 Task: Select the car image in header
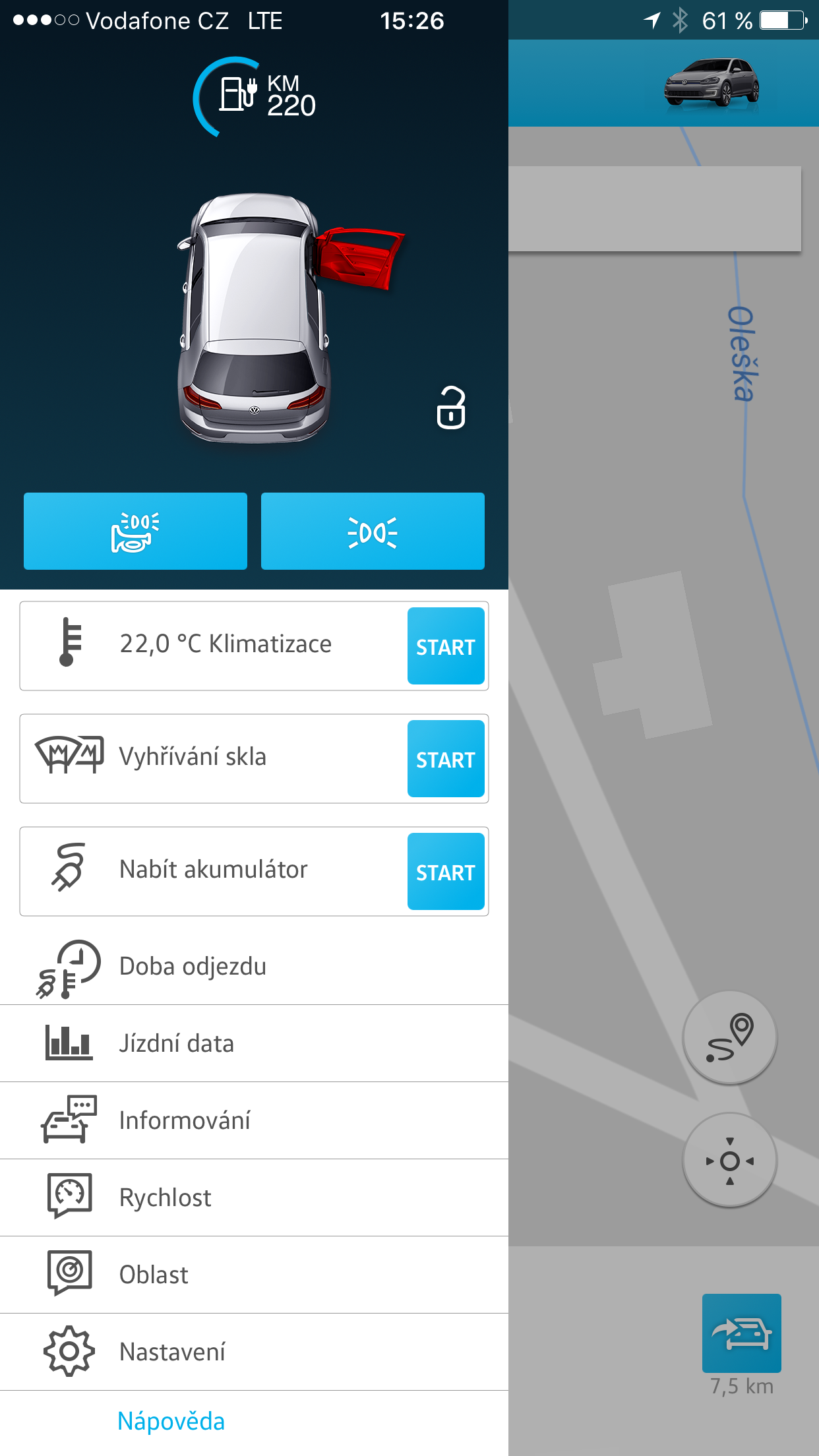click(x=712, y=82)
